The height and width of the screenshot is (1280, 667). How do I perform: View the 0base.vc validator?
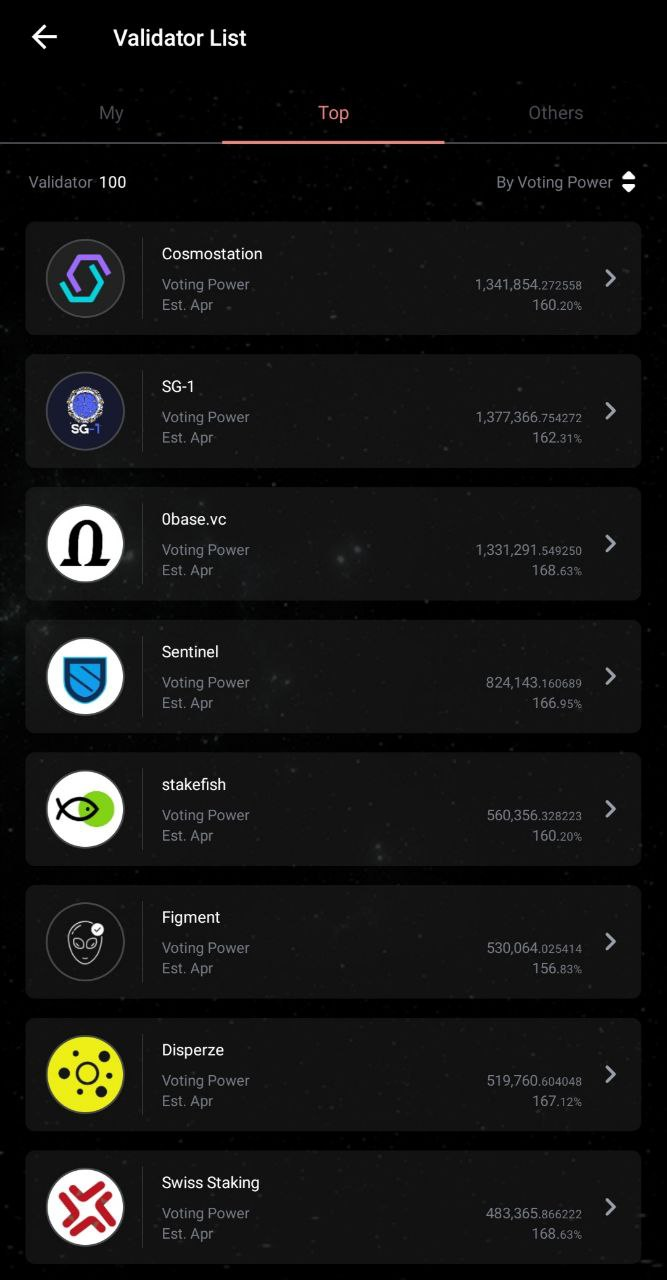[333, 544]
